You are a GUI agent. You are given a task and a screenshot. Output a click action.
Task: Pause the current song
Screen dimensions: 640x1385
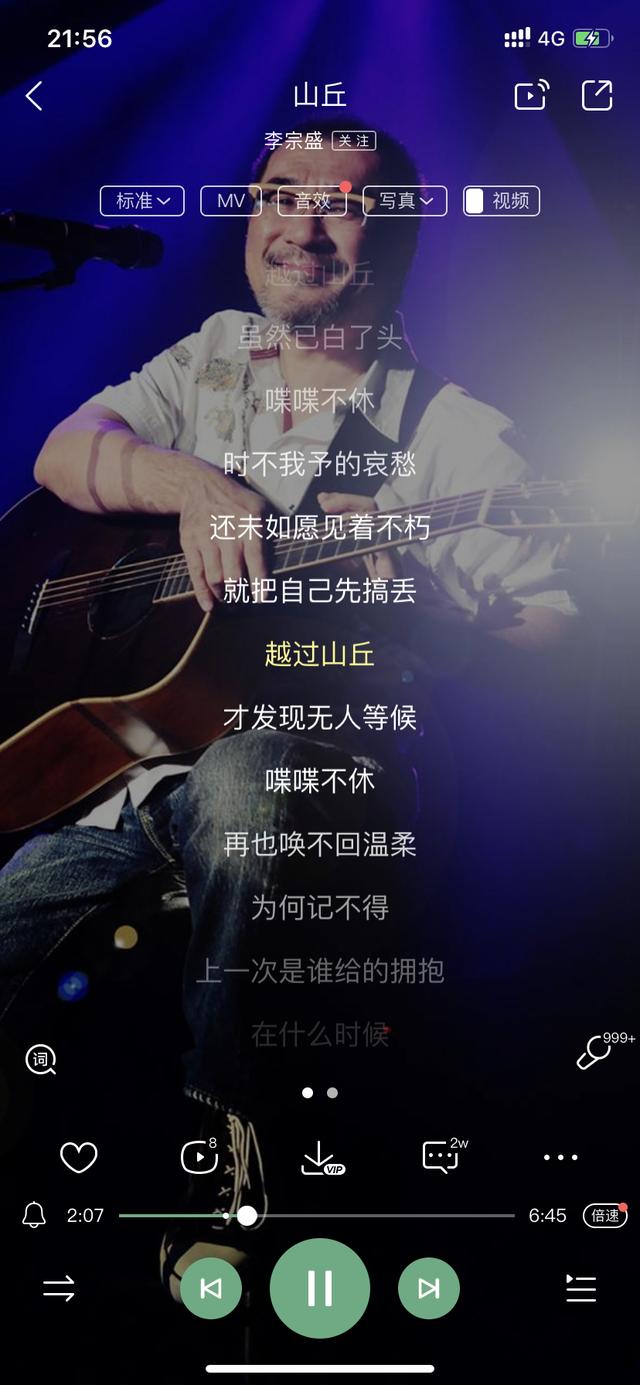320,1288
